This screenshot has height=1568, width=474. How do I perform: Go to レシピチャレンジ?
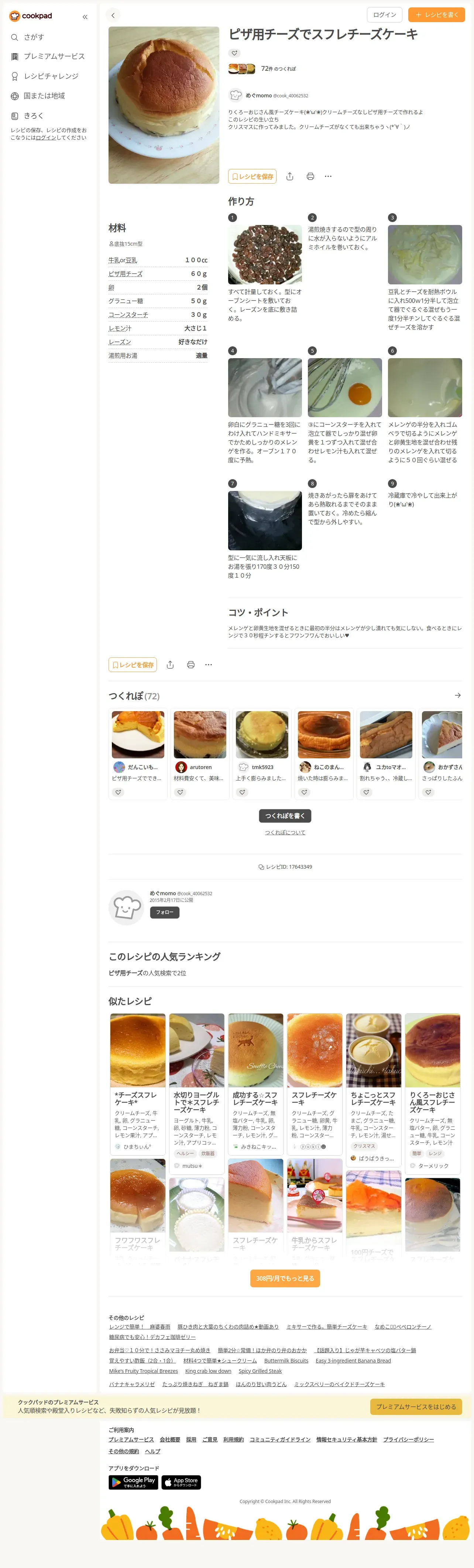coord(51,76)
